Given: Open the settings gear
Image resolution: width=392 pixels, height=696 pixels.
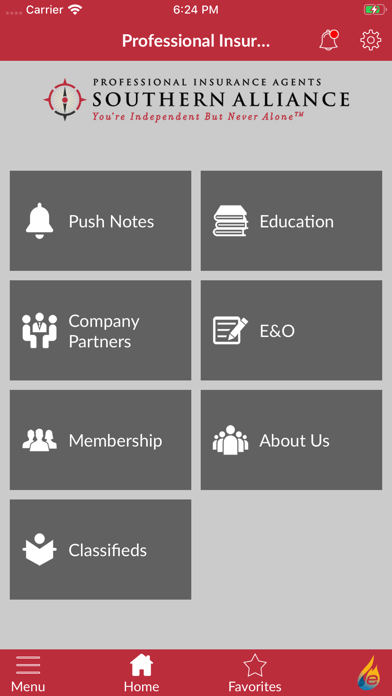Looking at the screenshot, I should click(370, 40).
